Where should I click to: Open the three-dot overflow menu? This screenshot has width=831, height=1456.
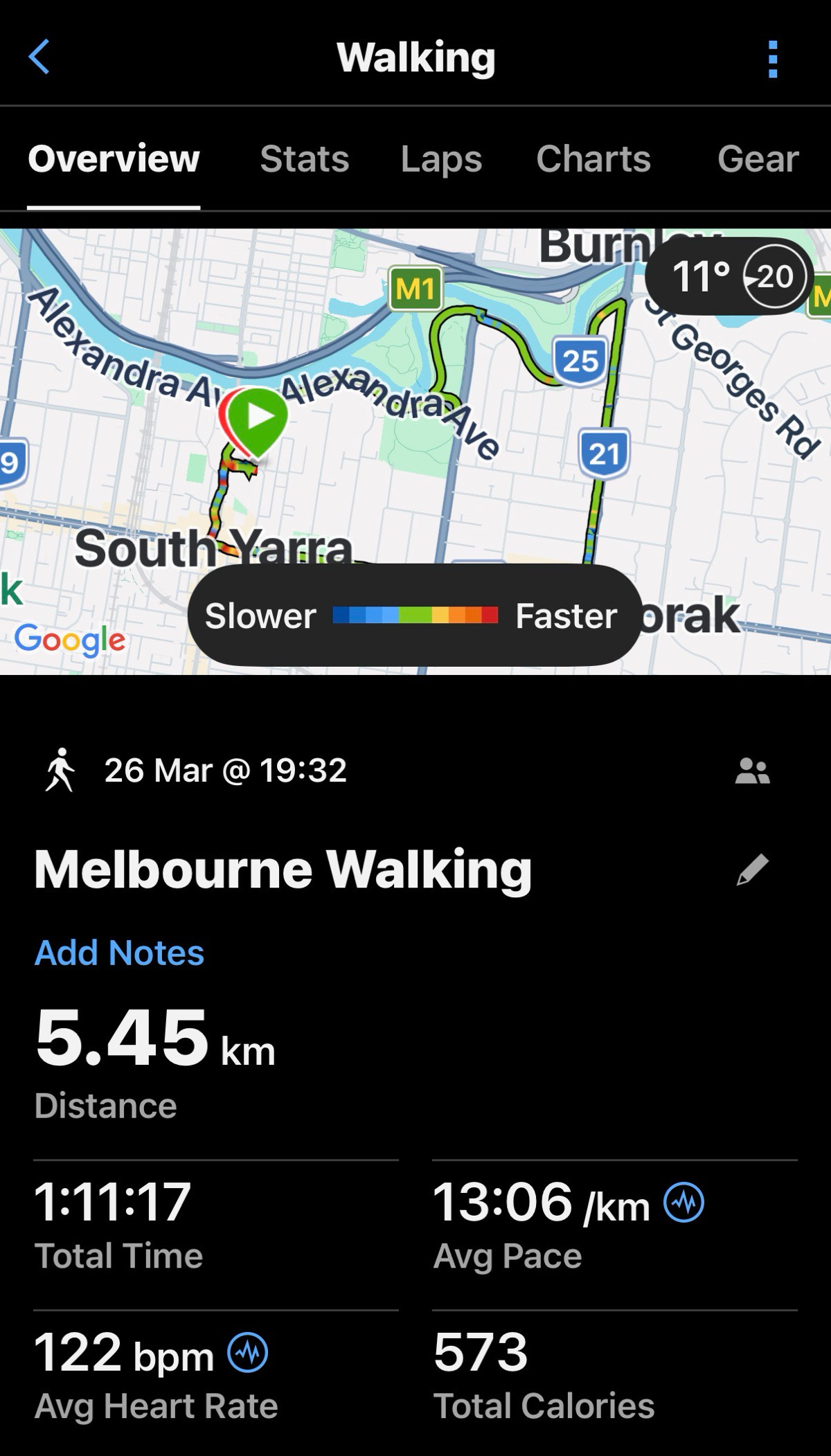tap(773, 59)
